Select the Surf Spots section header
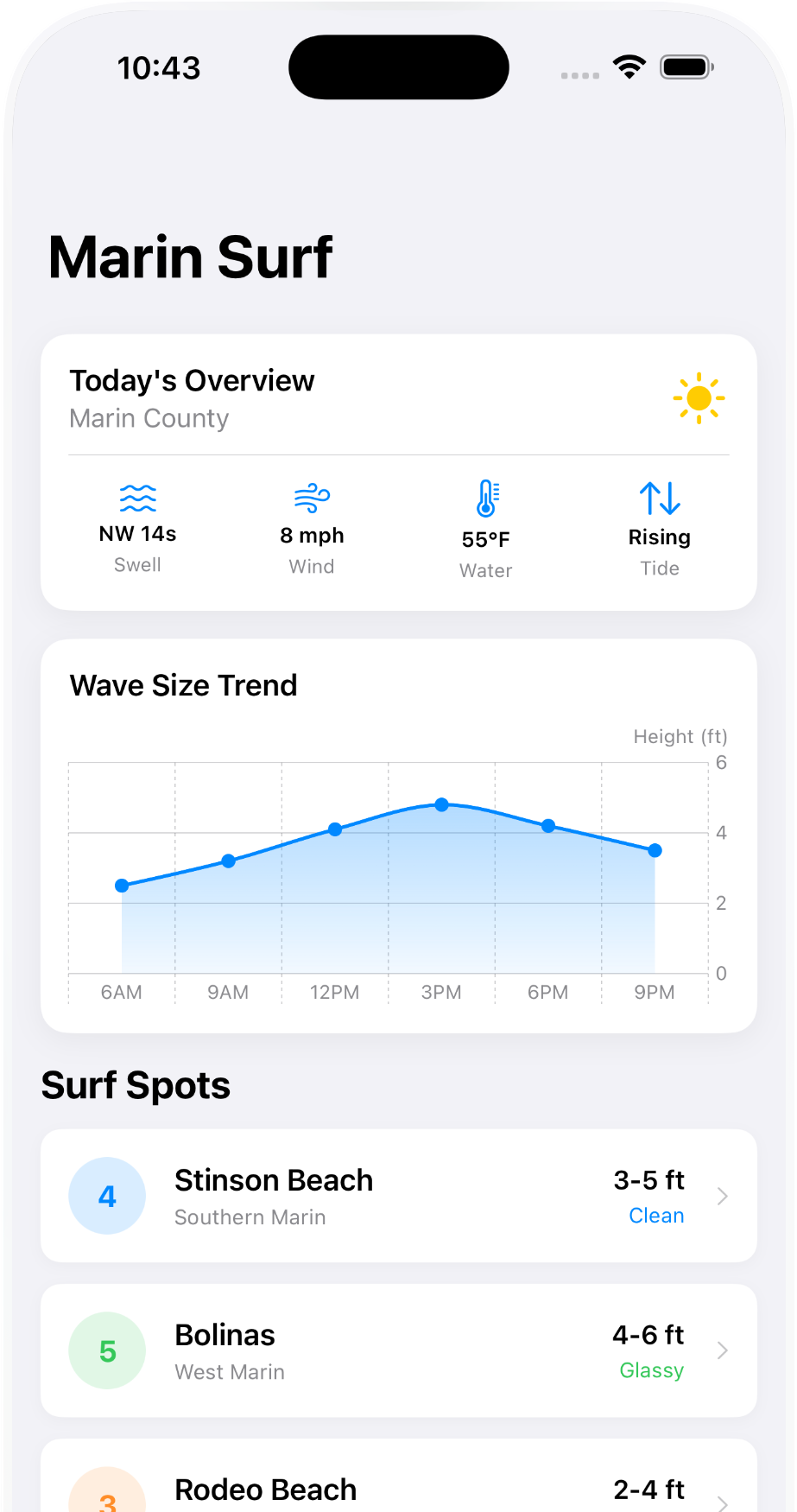The height and width of the screenshot is (1512, 797). [136, 1085]
